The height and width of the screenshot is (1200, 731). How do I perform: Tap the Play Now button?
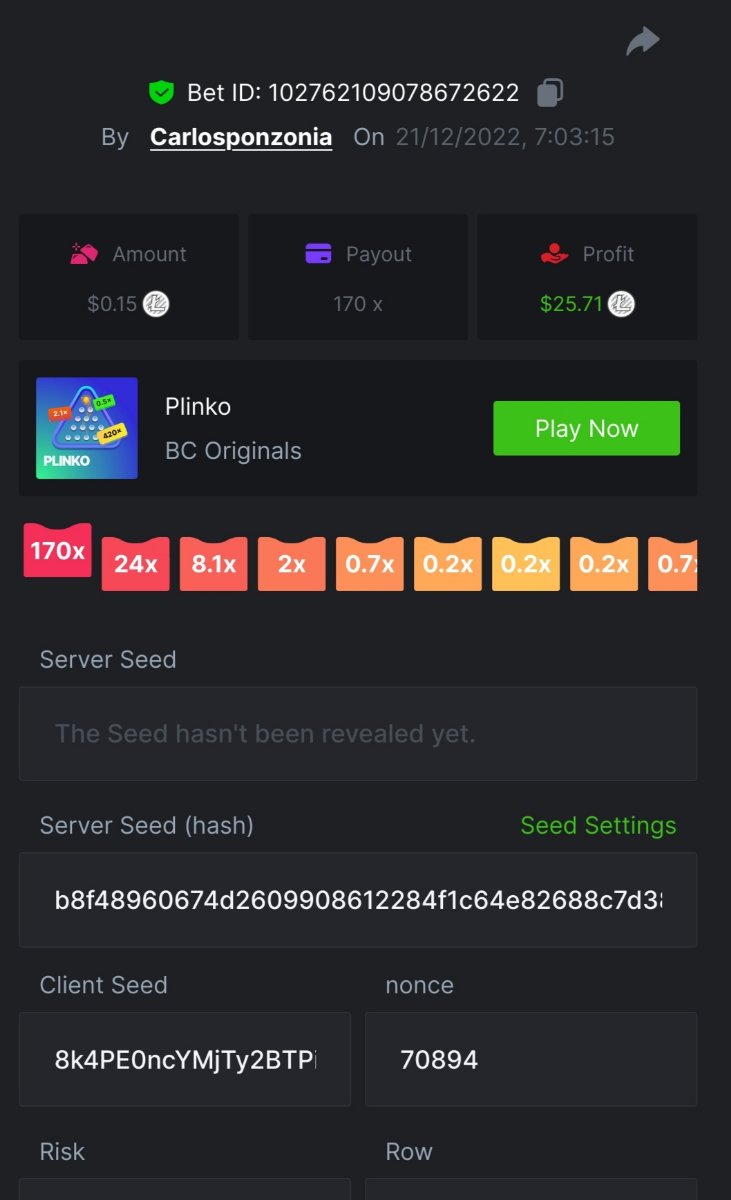586,428
